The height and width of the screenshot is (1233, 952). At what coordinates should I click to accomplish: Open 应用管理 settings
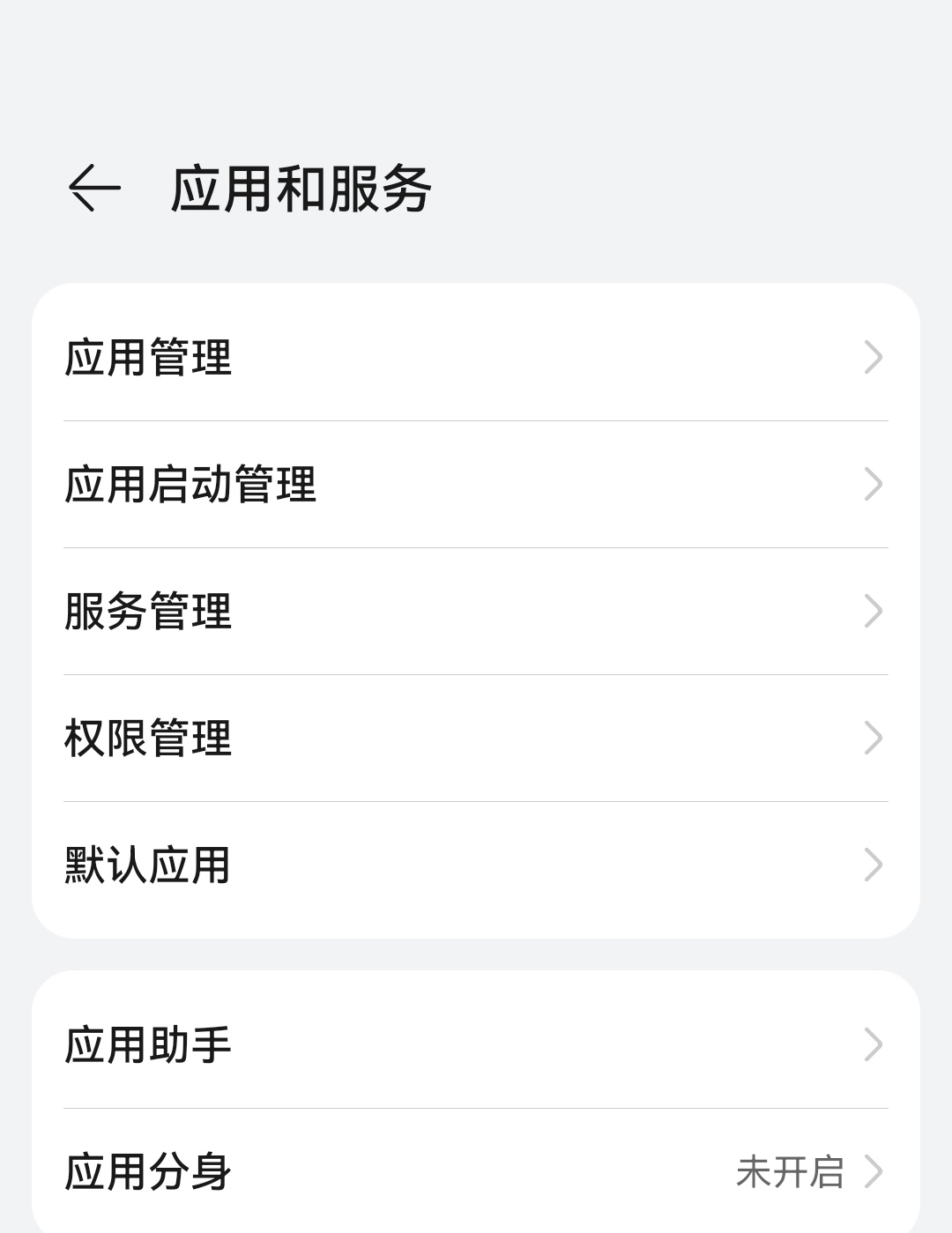[476, 357]
